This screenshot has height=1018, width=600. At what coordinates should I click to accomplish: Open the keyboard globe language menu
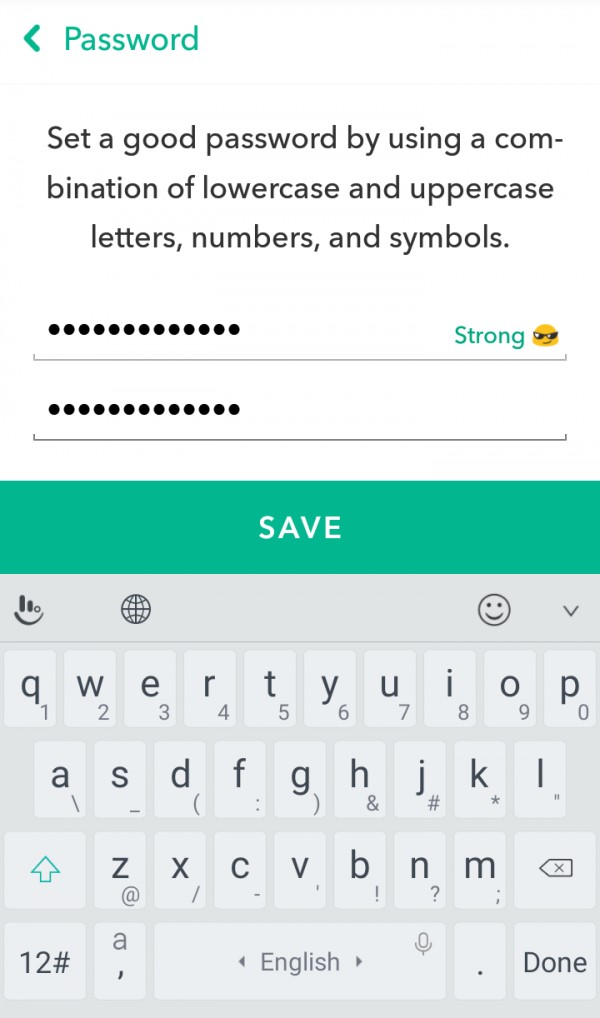(x=135, y=608)
